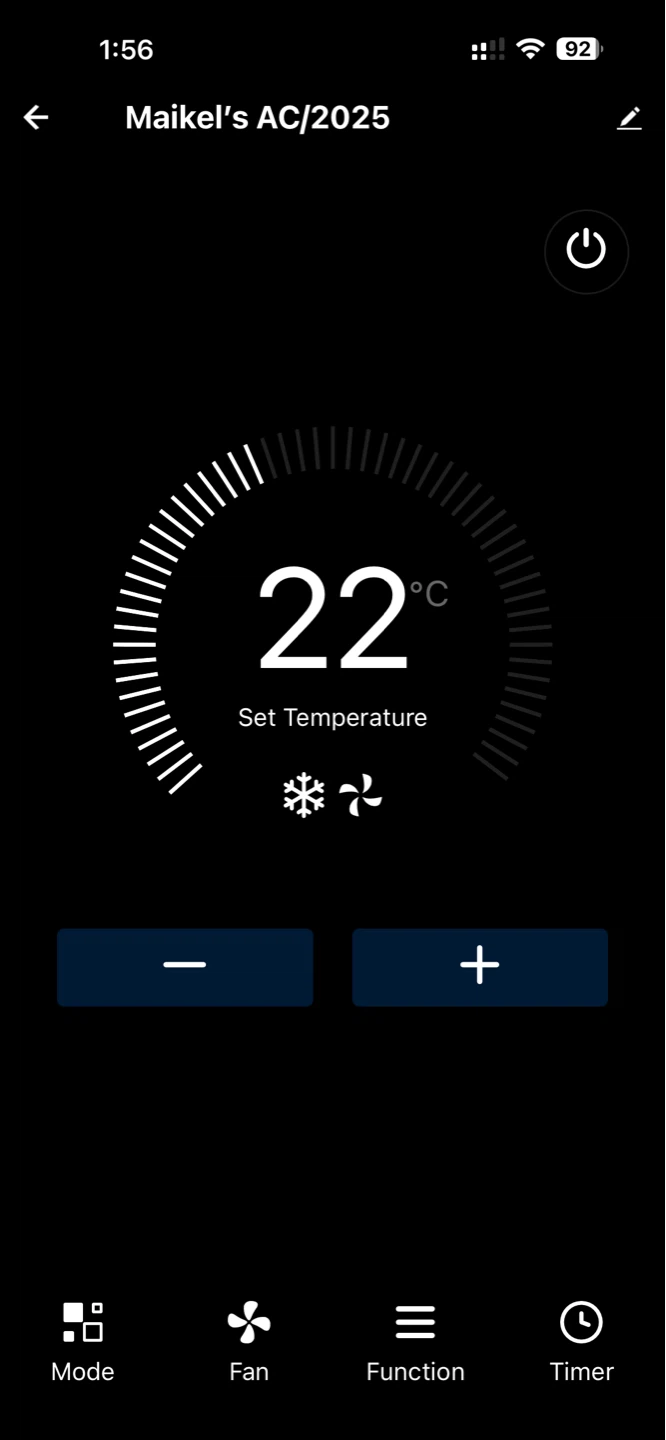Lower the set temperature with minus
Viewport: 666px width, 1440px height.
[x=185, y=967]
